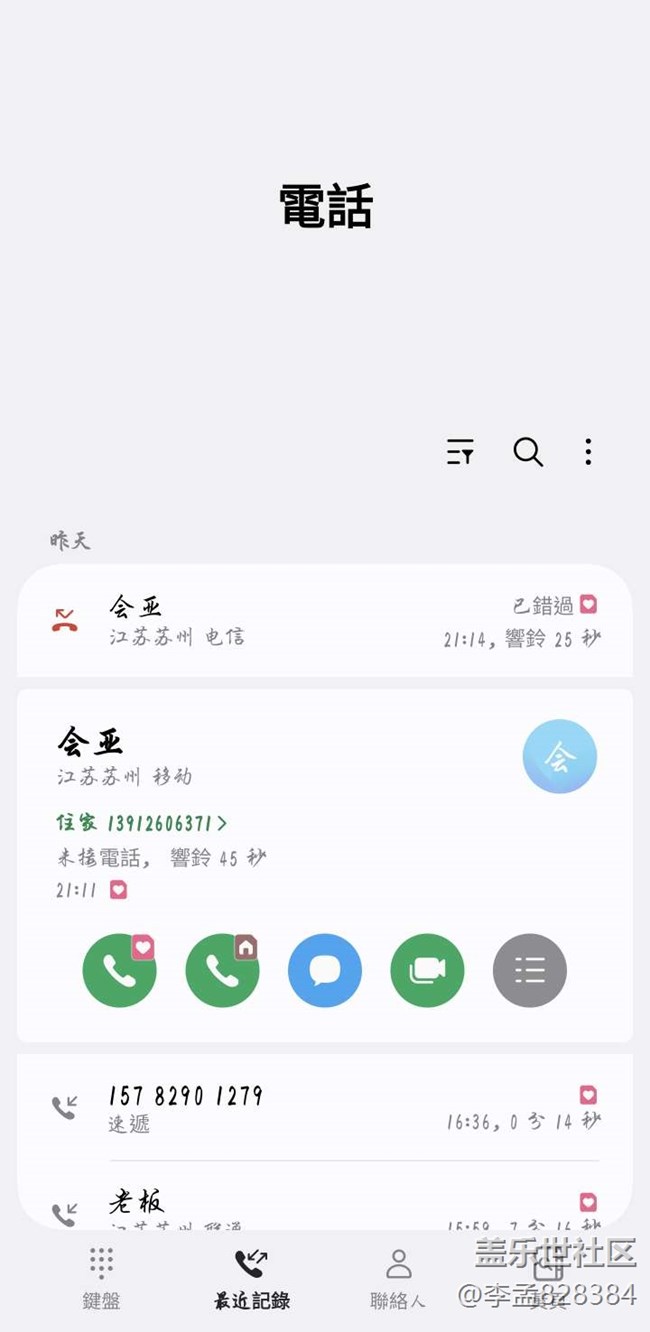Screen dimensions: 650x1332
Task: Send a message to 会亚
Action: [x=325, y=970]
